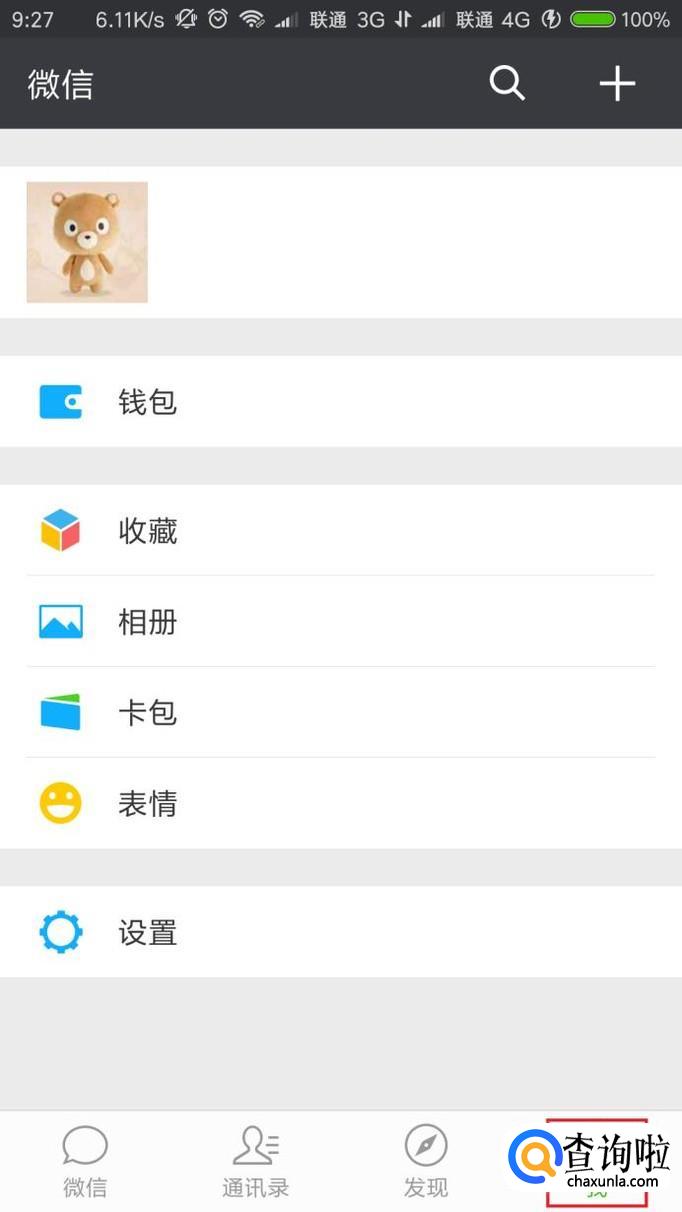Open 相册 (Album)

click(340, 621)
